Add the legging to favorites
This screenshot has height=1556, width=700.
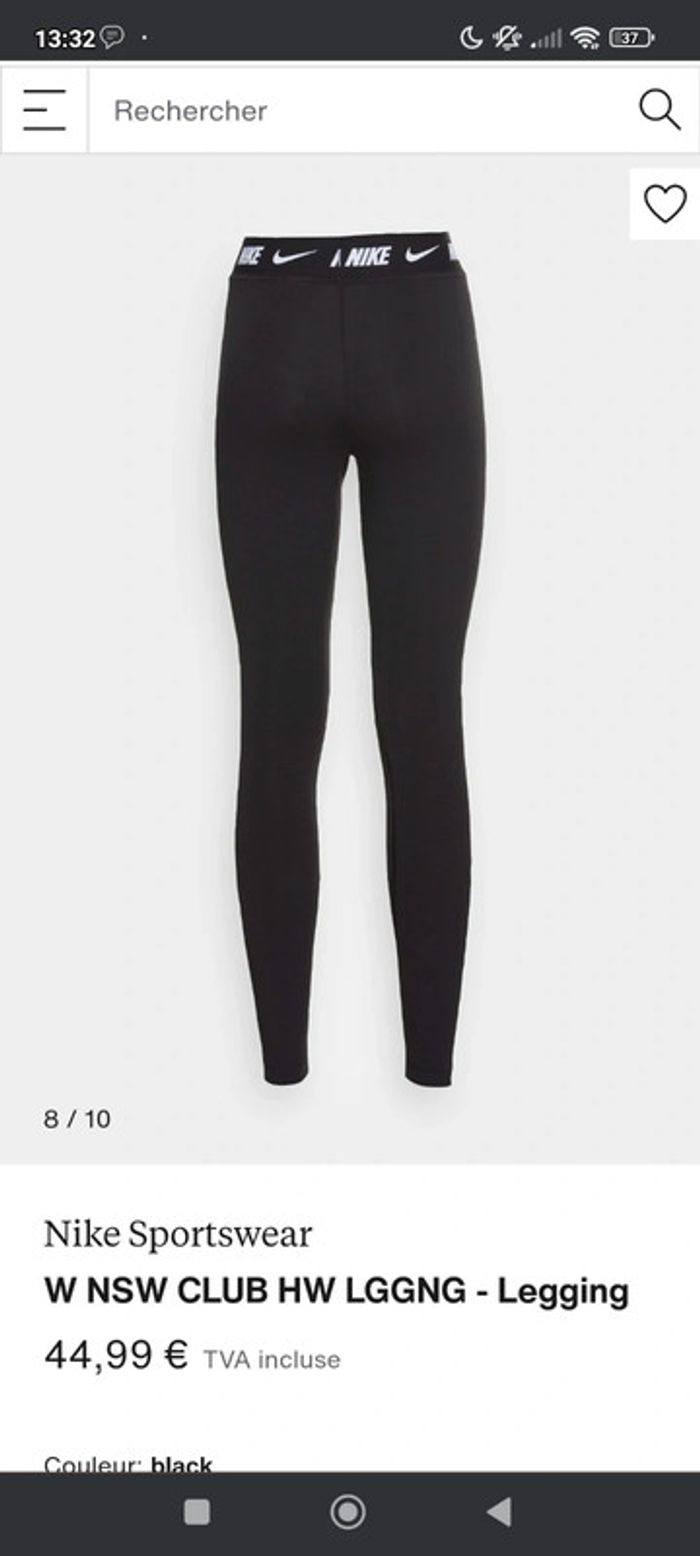point(665,204)
